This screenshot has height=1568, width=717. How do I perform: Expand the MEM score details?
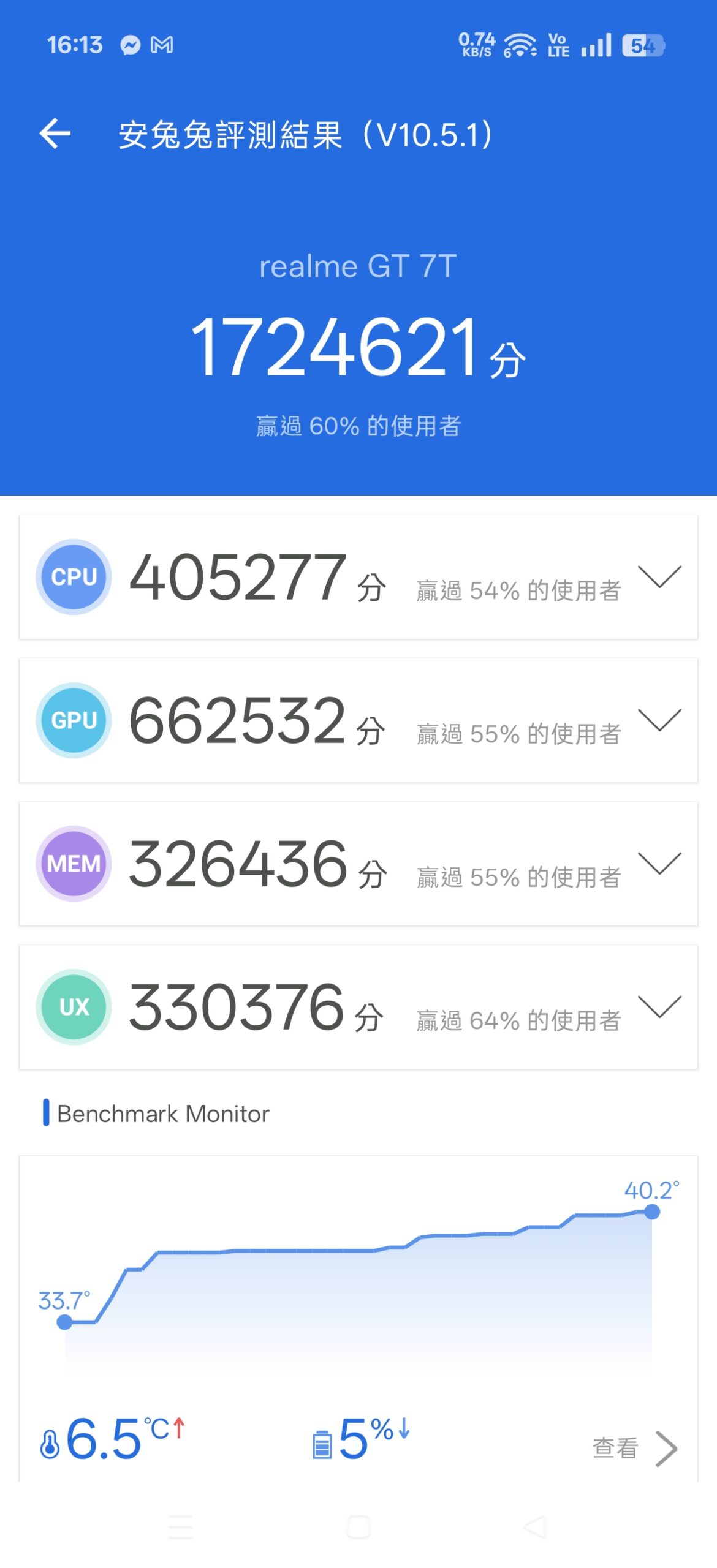pyautogui.click(x=659, y=864)
